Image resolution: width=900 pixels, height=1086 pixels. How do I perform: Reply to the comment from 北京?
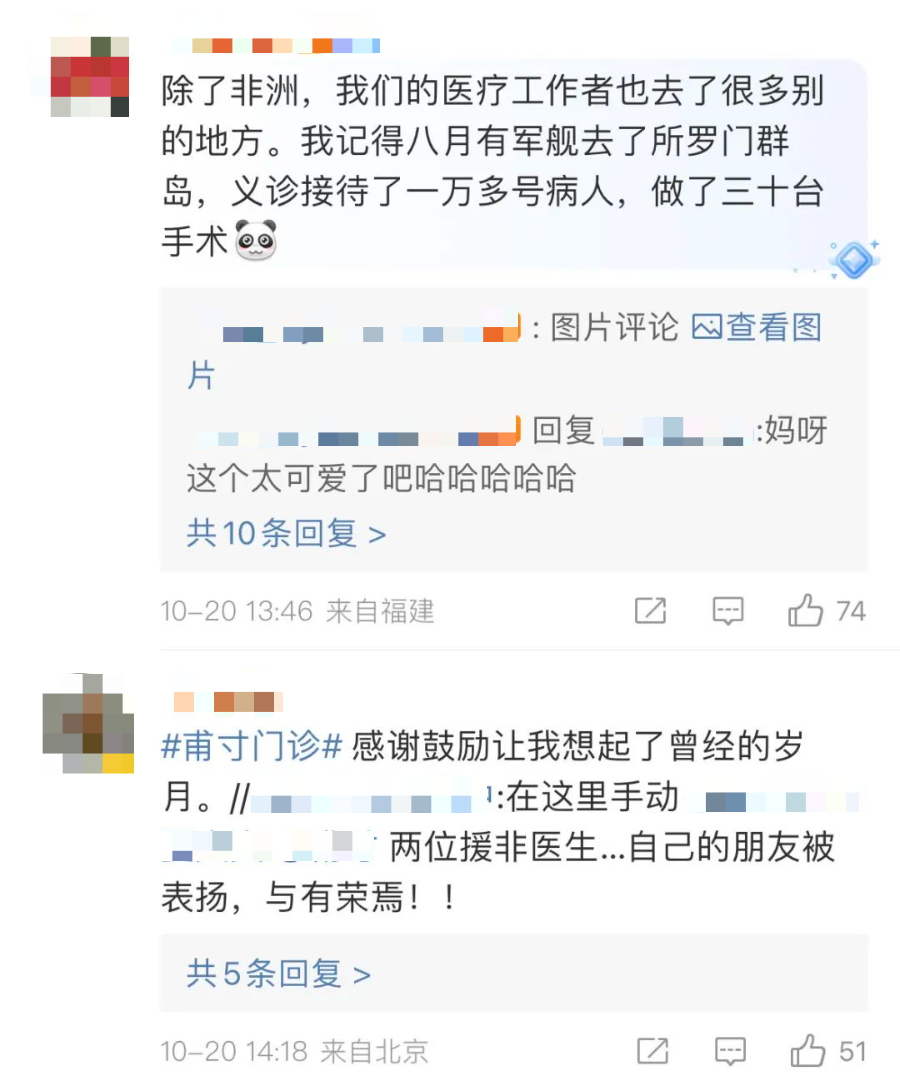pyautogui.click(x=730, y=1051)
